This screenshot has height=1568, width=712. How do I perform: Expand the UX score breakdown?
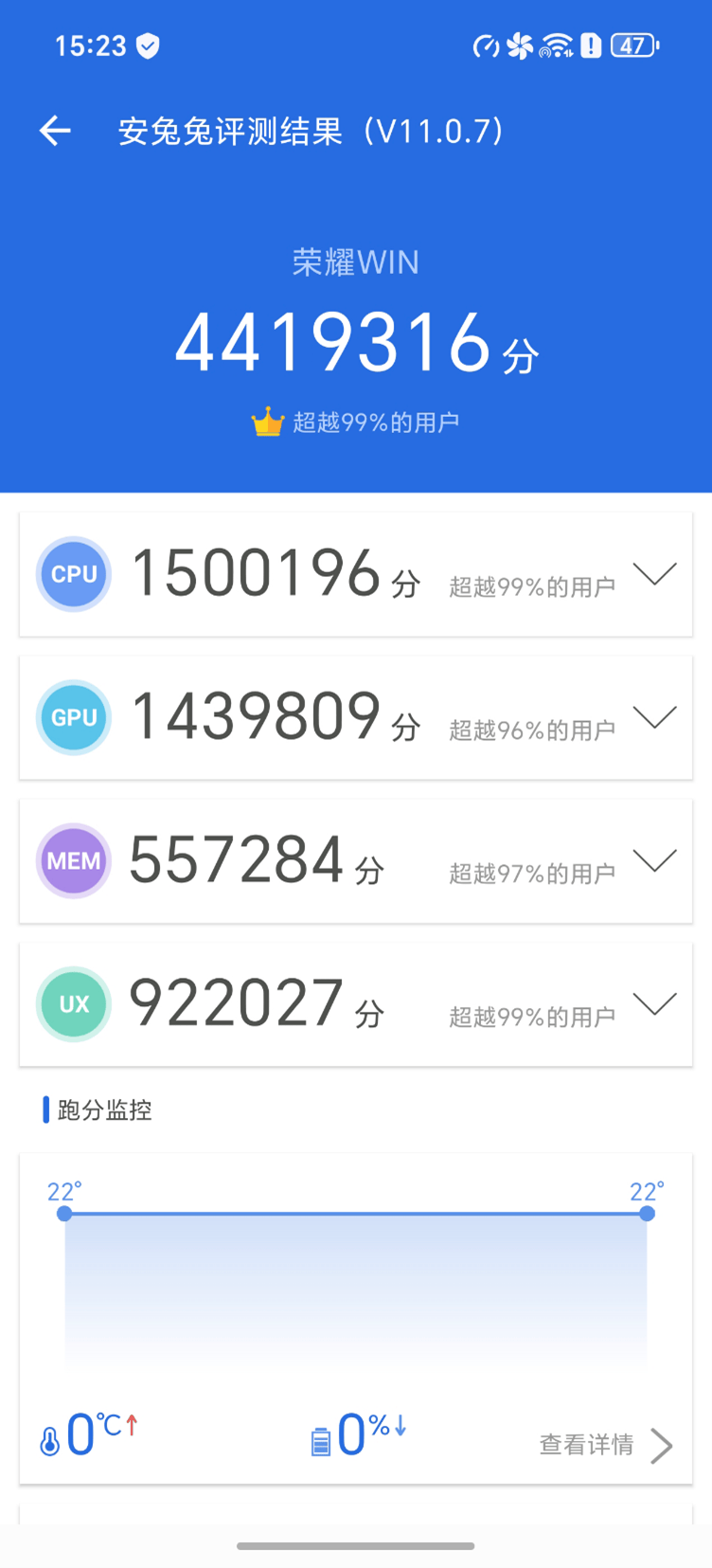pos(654,1003)
